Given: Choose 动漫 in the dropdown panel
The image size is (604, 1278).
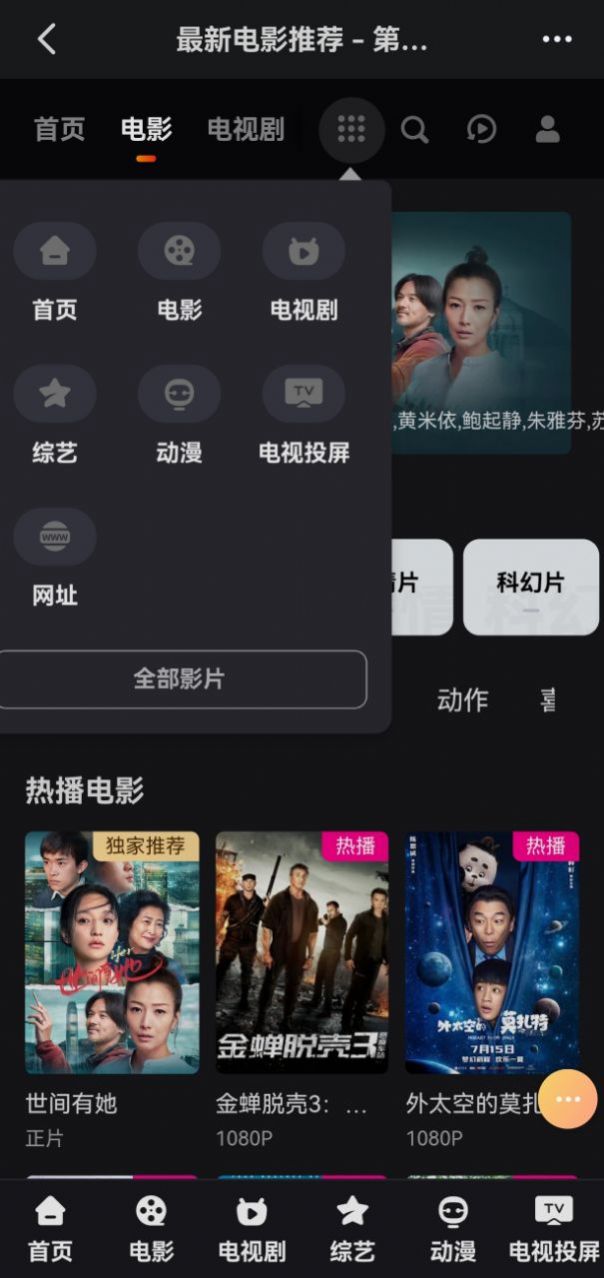Looking at the screenshot, I should (179, 414).
